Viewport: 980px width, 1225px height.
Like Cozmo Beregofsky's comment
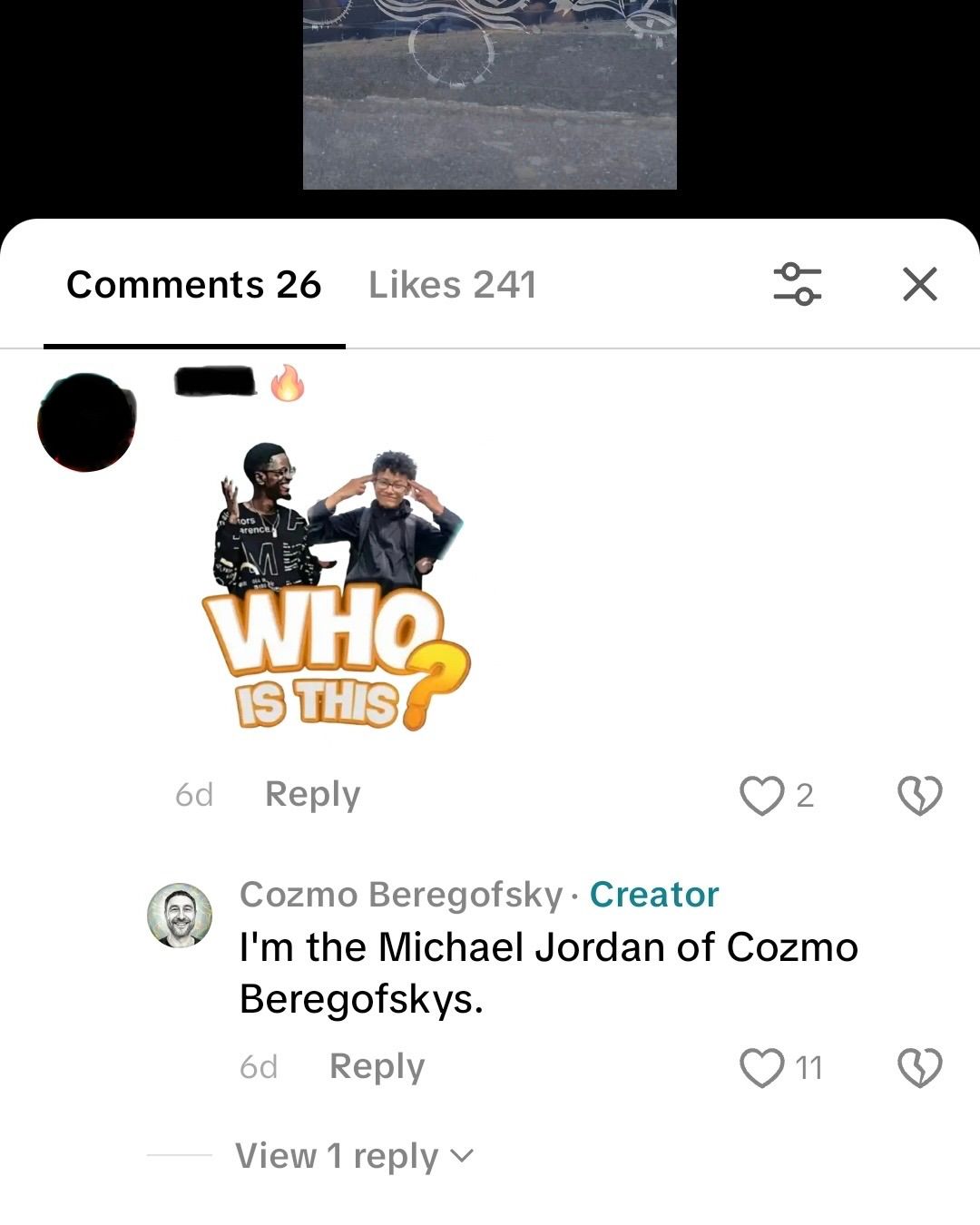[x=760, y=1067]
